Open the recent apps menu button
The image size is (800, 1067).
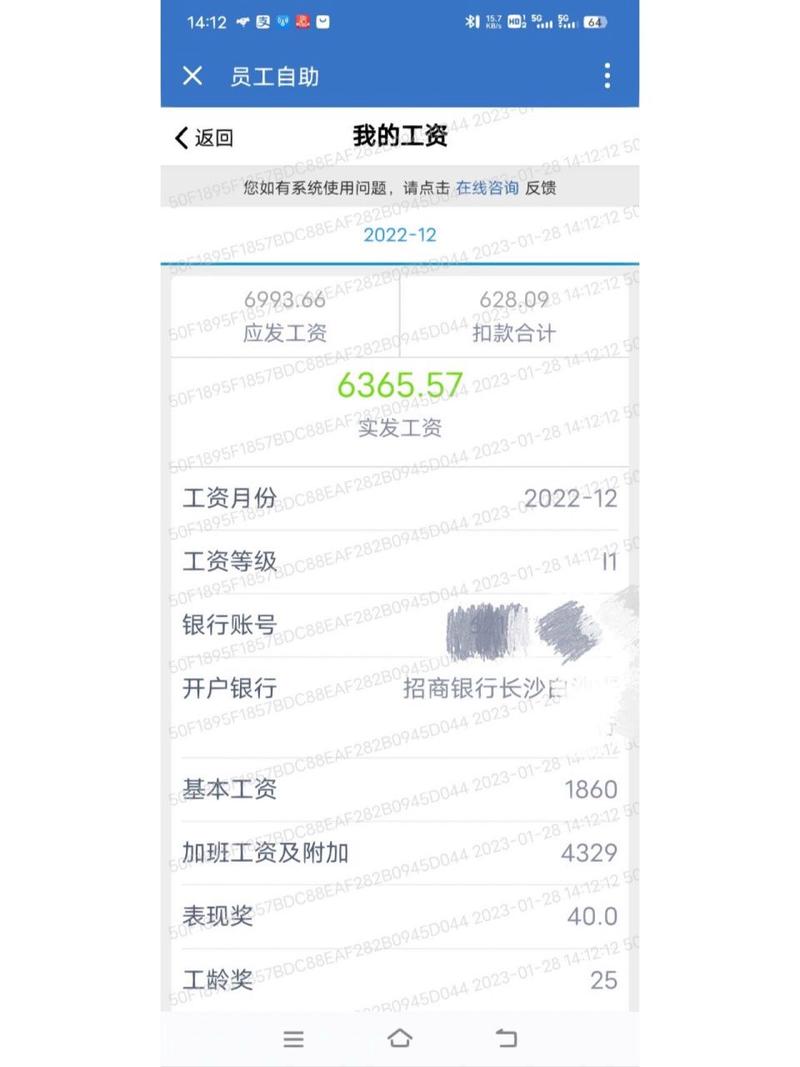[293, 1039]
